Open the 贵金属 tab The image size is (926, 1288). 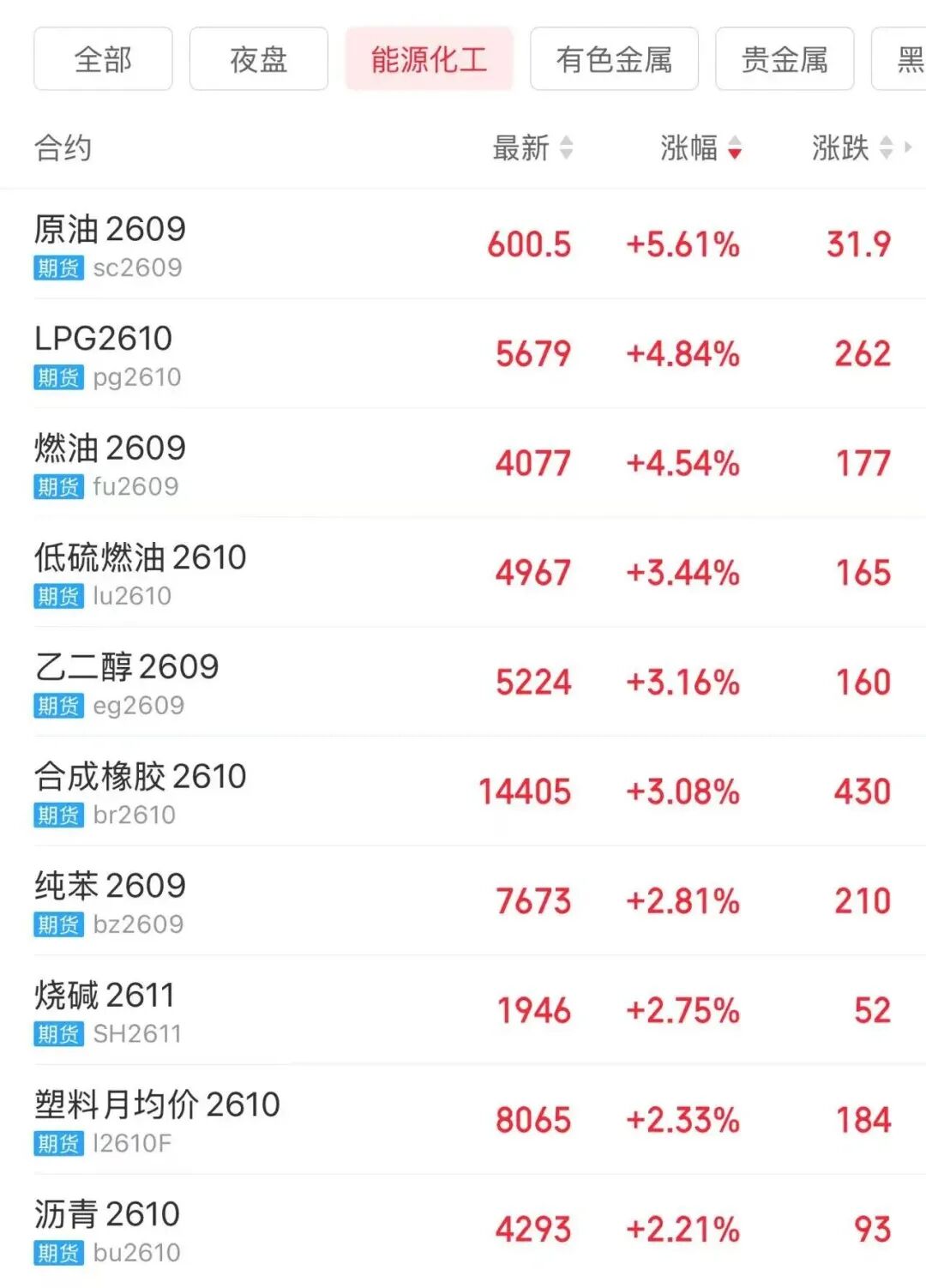pyautogui.click(x=785, y=59)
